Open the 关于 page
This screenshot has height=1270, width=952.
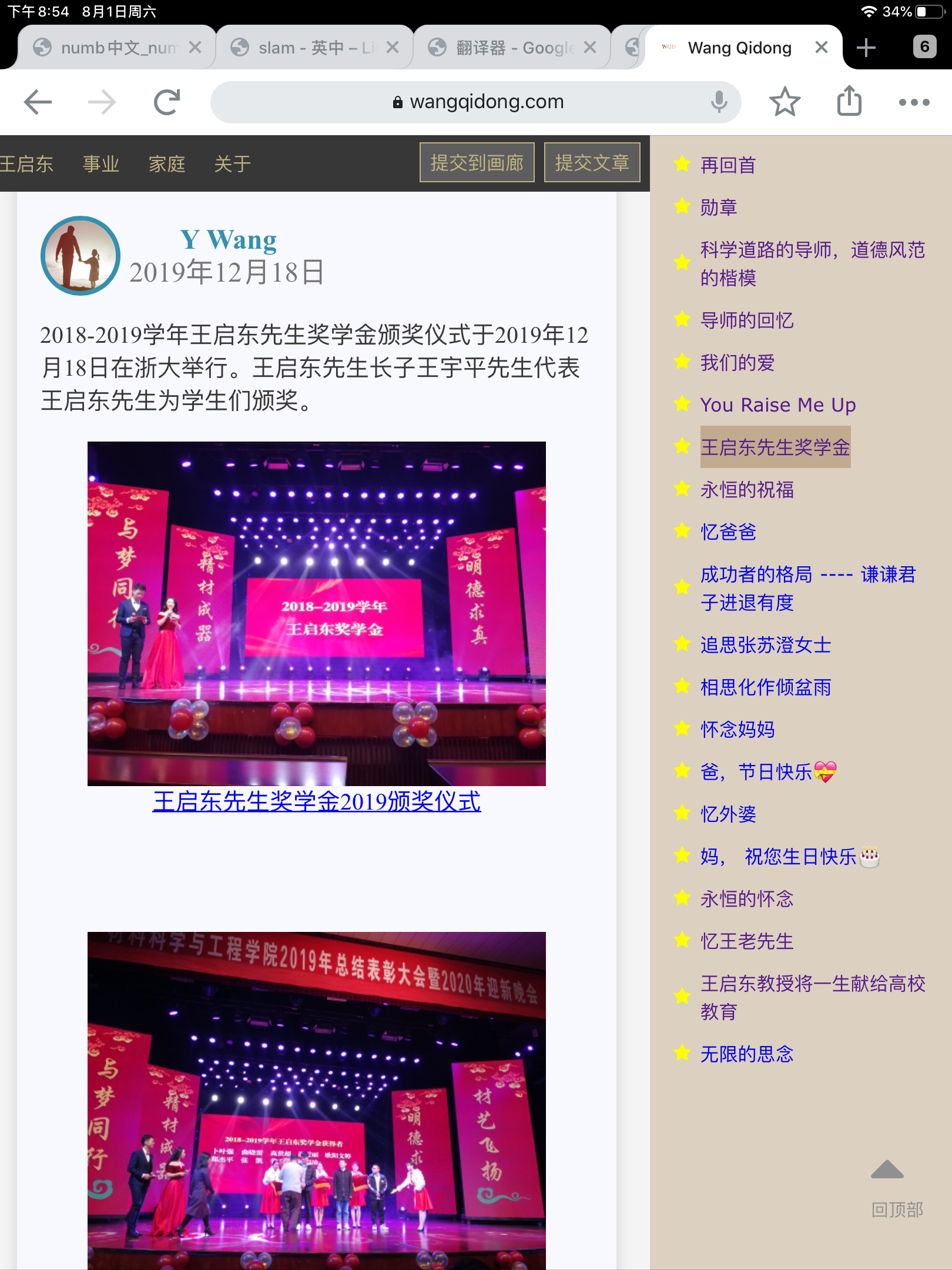pos(233,164)
